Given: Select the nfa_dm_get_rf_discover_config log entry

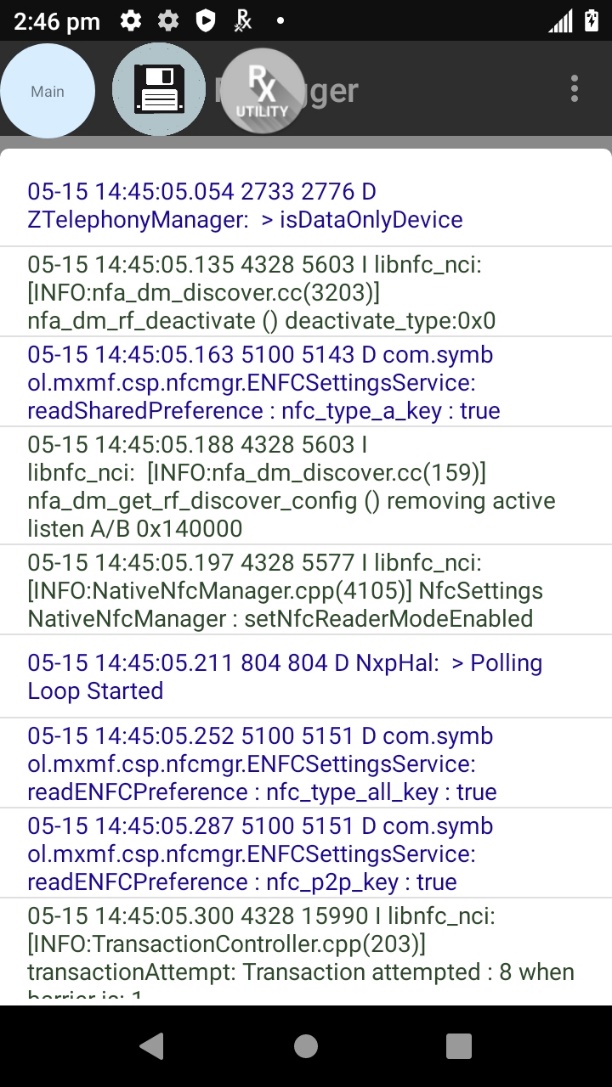Looking at the screenshot, I should (305, 485).
